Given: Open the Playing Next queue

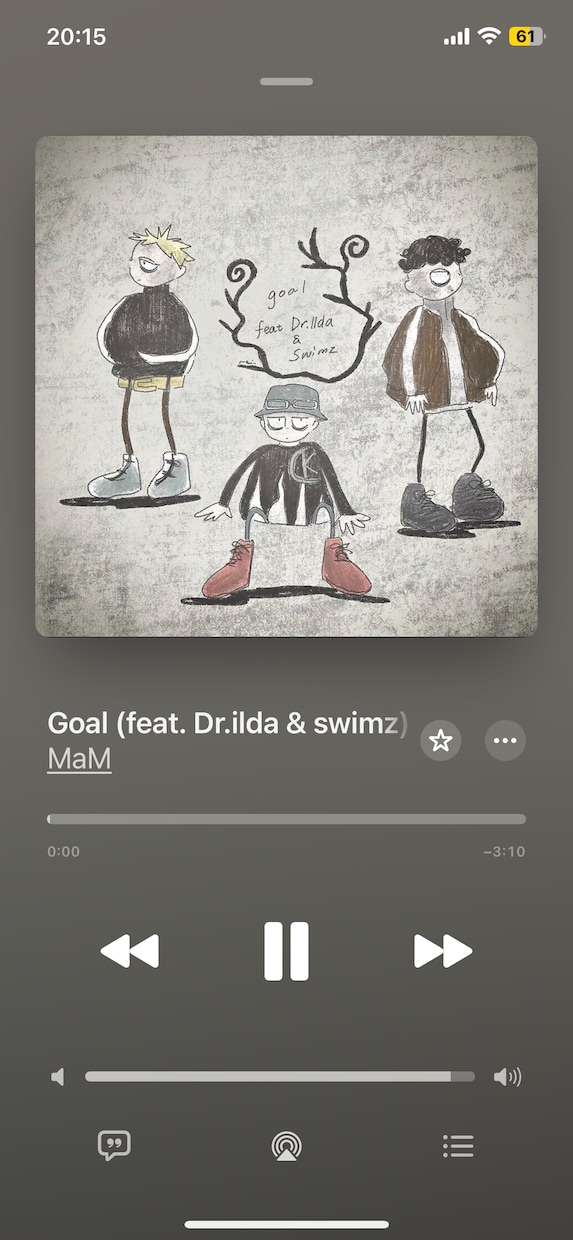Looking at the screenshot, I should point(458,1146).
